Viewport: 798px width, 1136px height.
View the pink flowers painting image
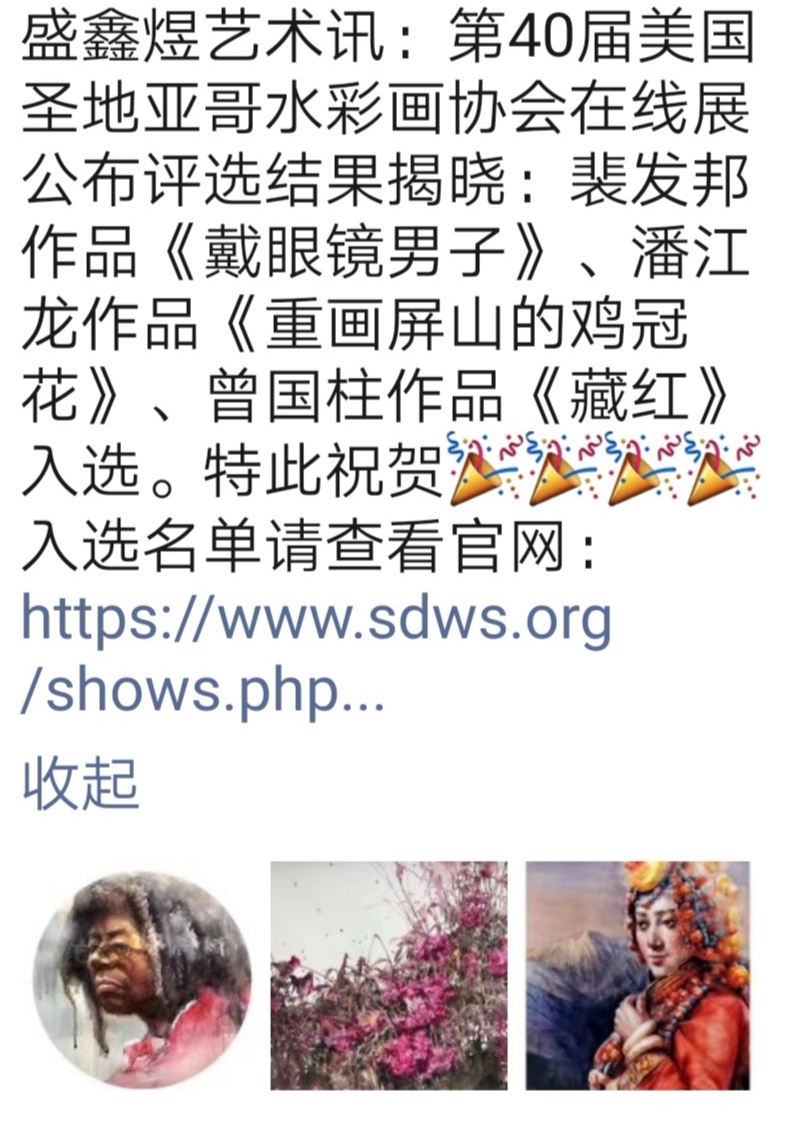pos(389,976)
